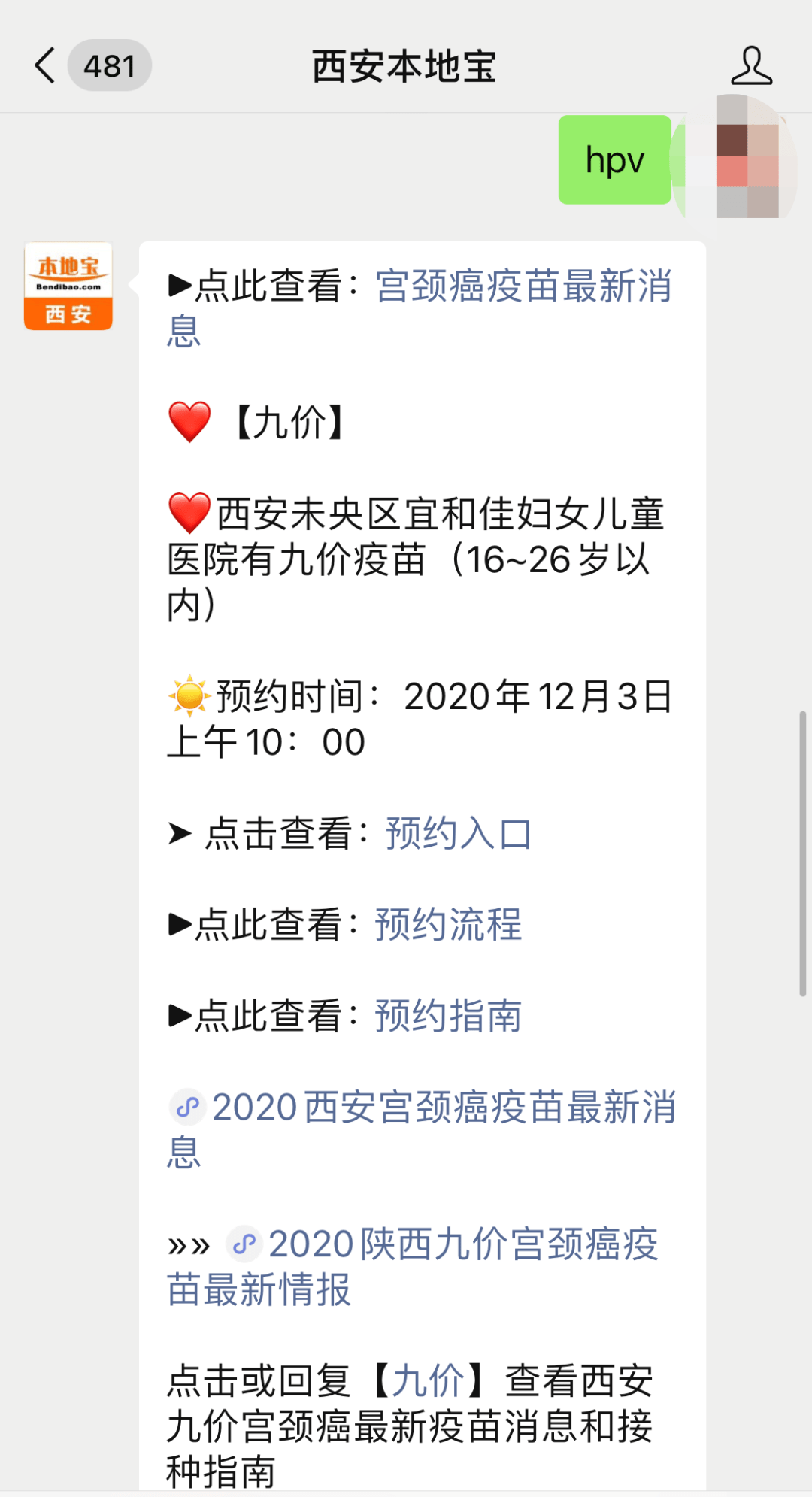
Task: Tap the link emoji before 2020陕西九价 entry
Action: pyautogui.click(x=243, y=1244)
